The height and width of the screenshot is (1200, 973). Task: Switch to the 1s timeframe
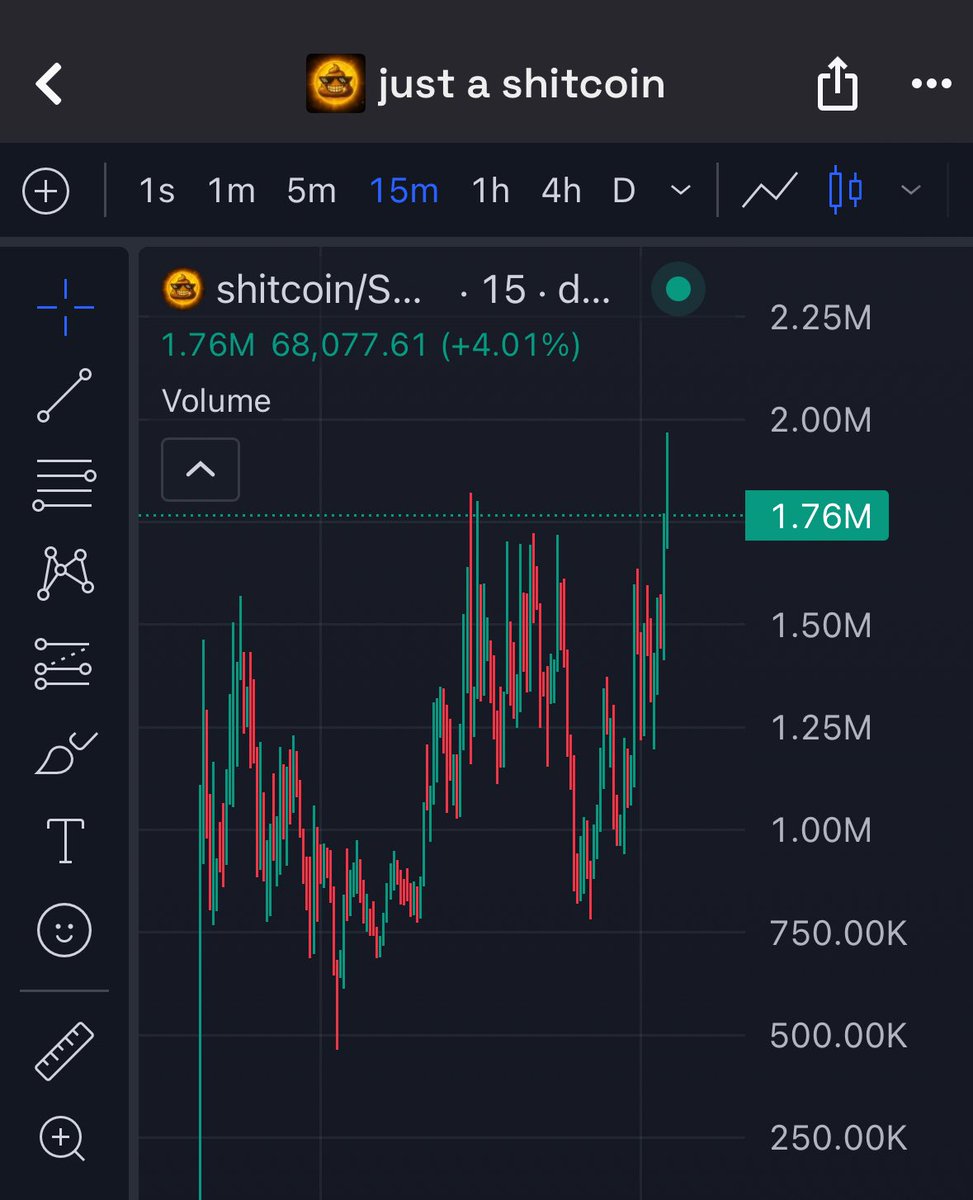tap(157, 190)
